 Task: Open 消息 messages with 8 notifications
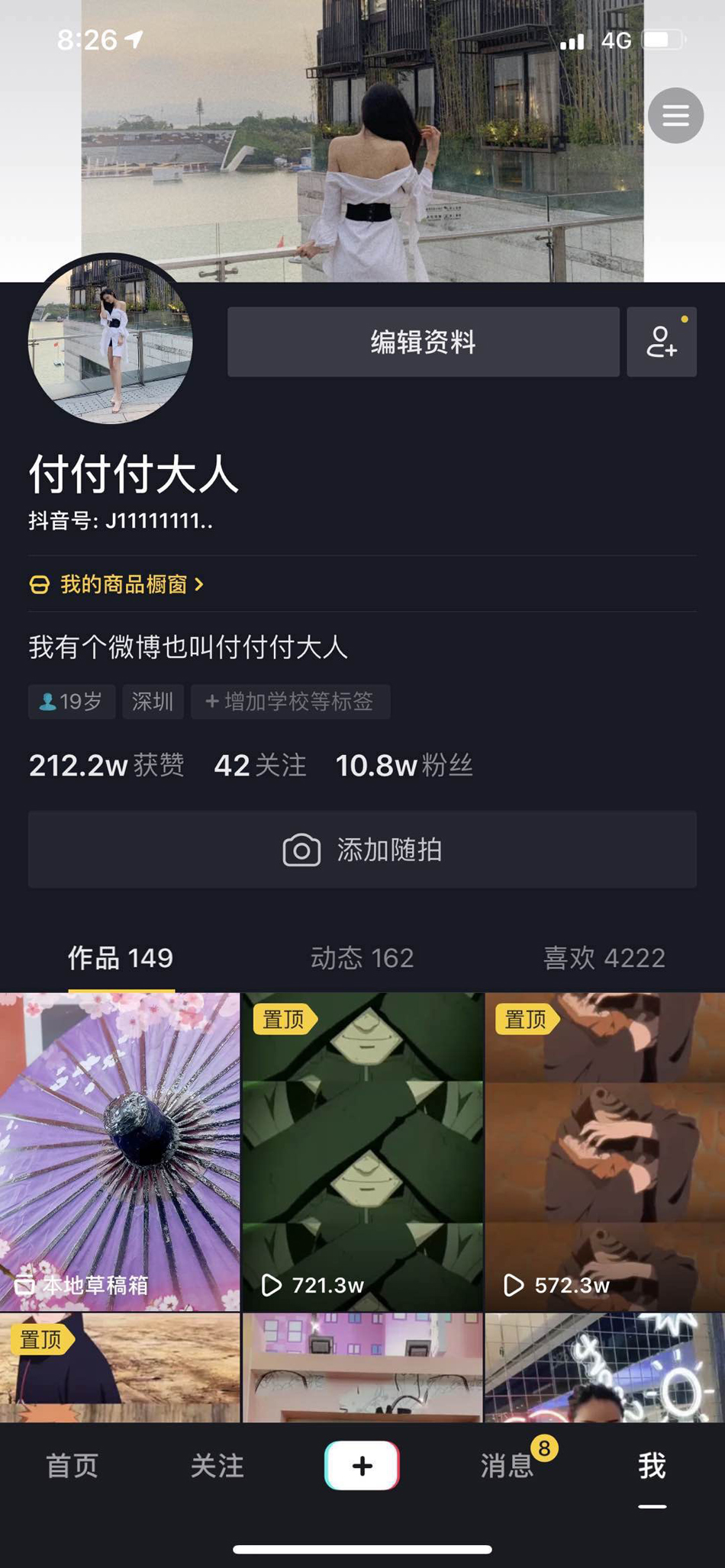(507, 1465)
